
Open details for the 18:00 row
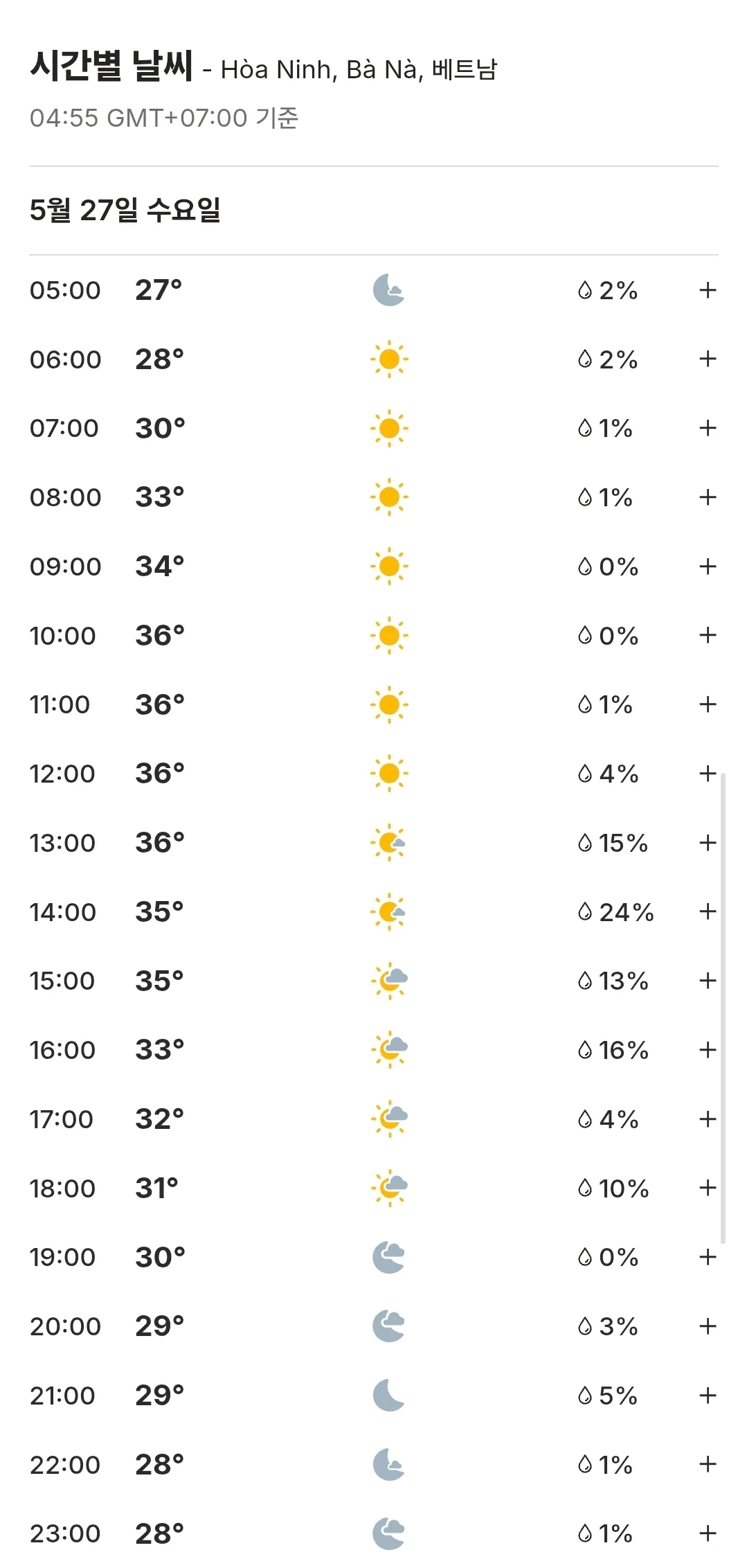pos(707,1188)
